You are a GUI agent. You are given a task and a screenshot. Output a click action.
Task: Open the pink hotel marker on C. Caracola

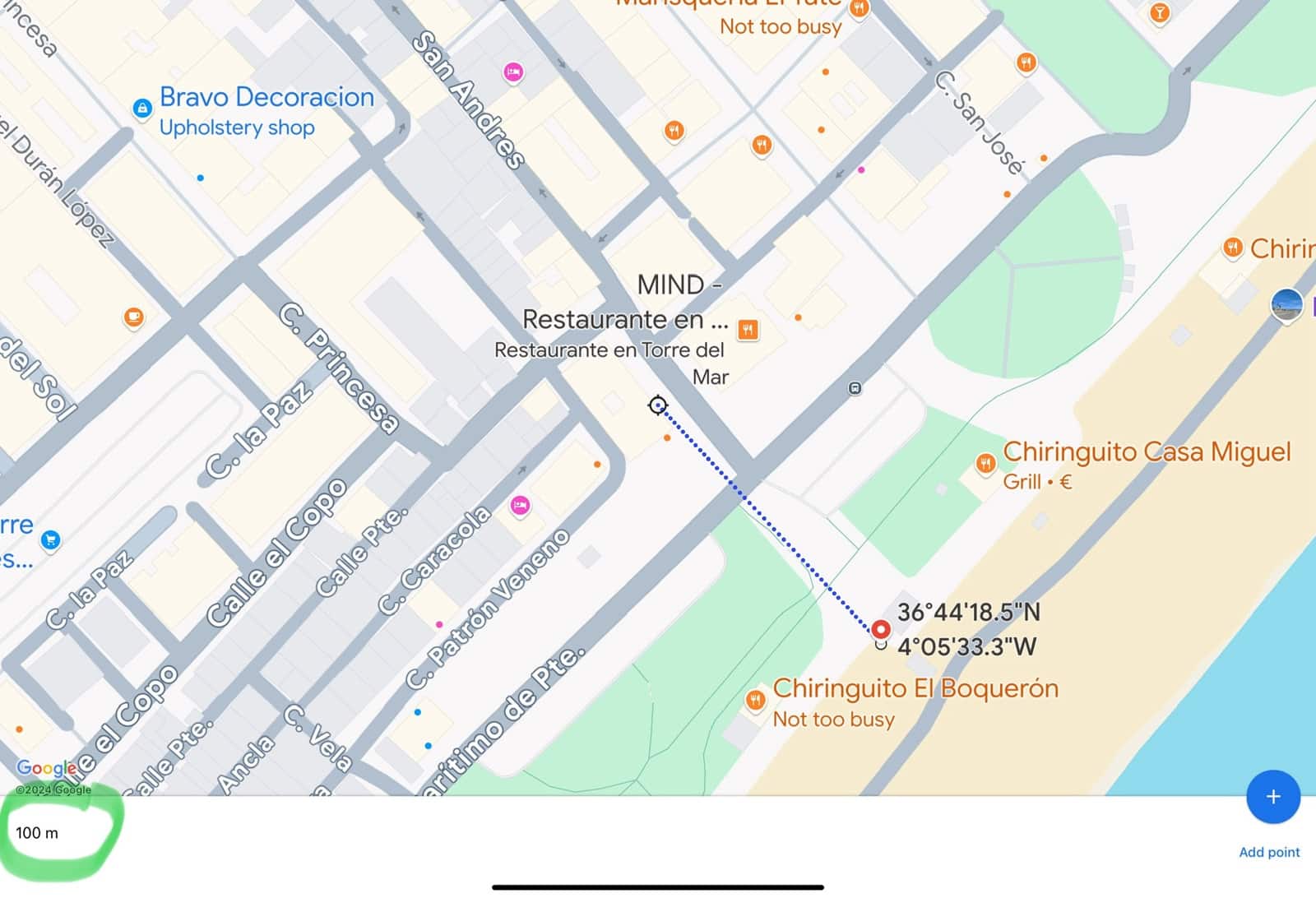(520, 504)
